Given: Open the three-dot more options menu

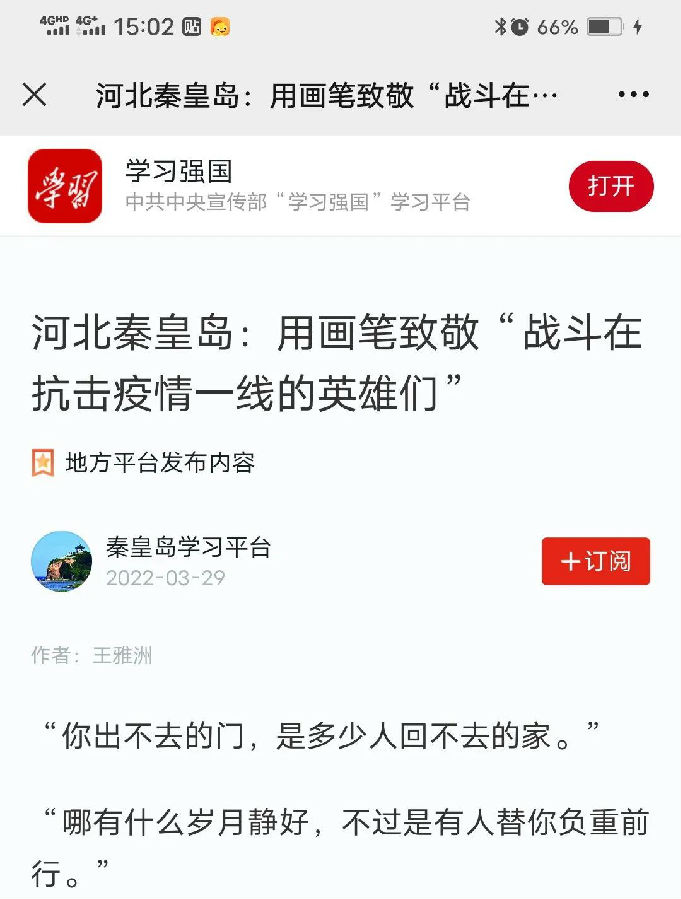Looking at the screenshot, I should click(x=633, y=95).
